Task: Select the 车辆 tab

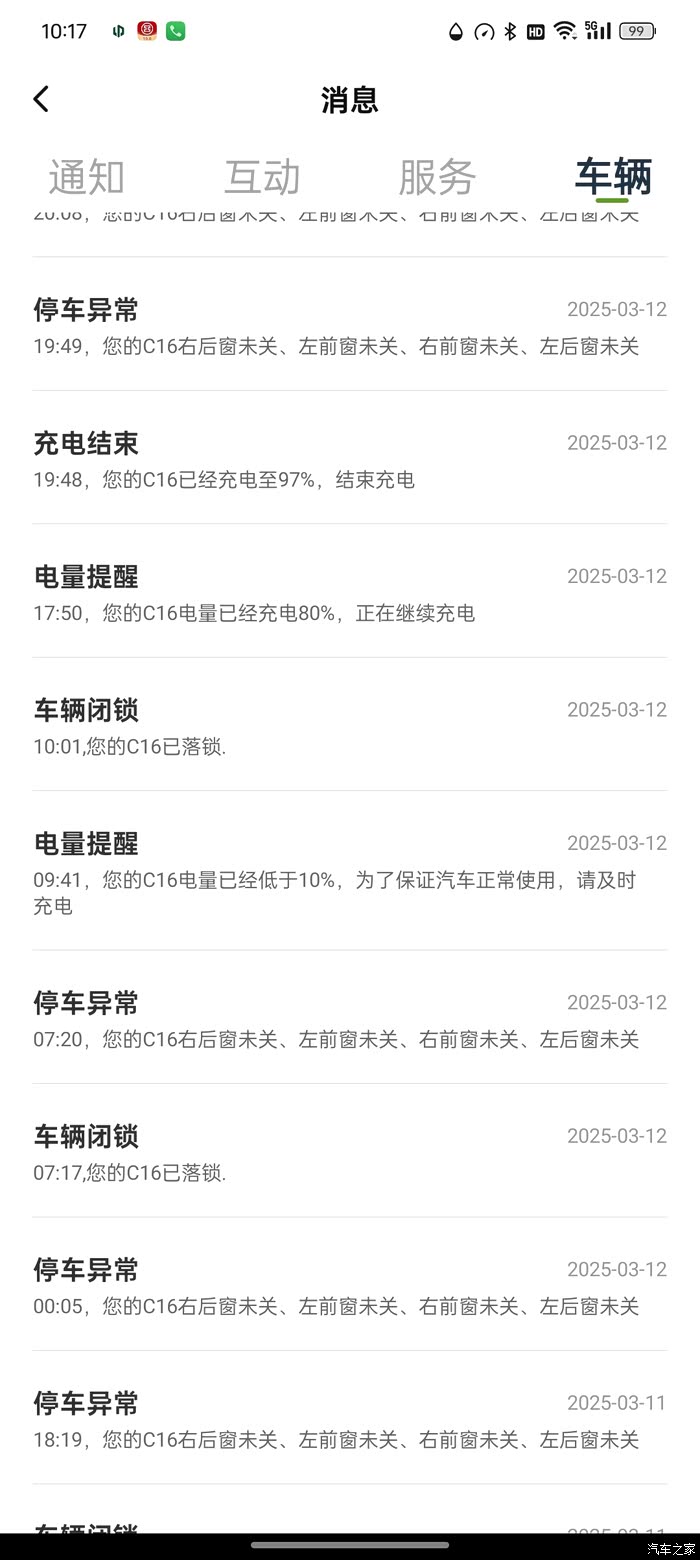Action: point(613,178)
